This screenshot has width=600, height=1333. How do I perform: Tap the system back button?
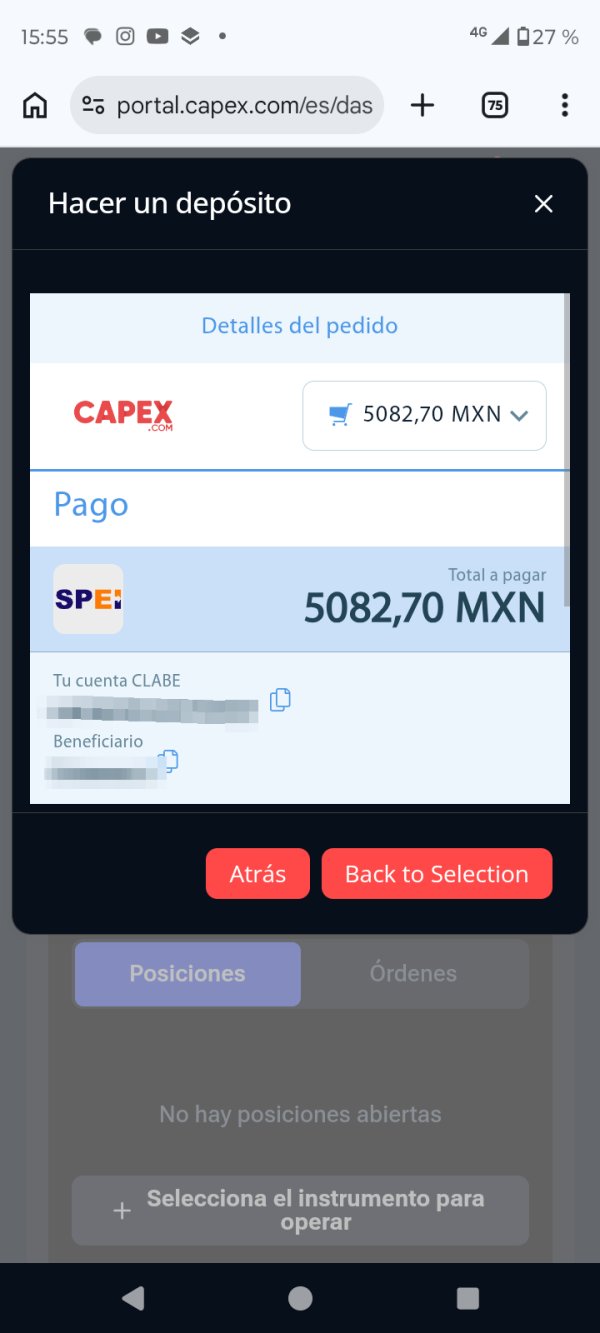pos(132,1298)
